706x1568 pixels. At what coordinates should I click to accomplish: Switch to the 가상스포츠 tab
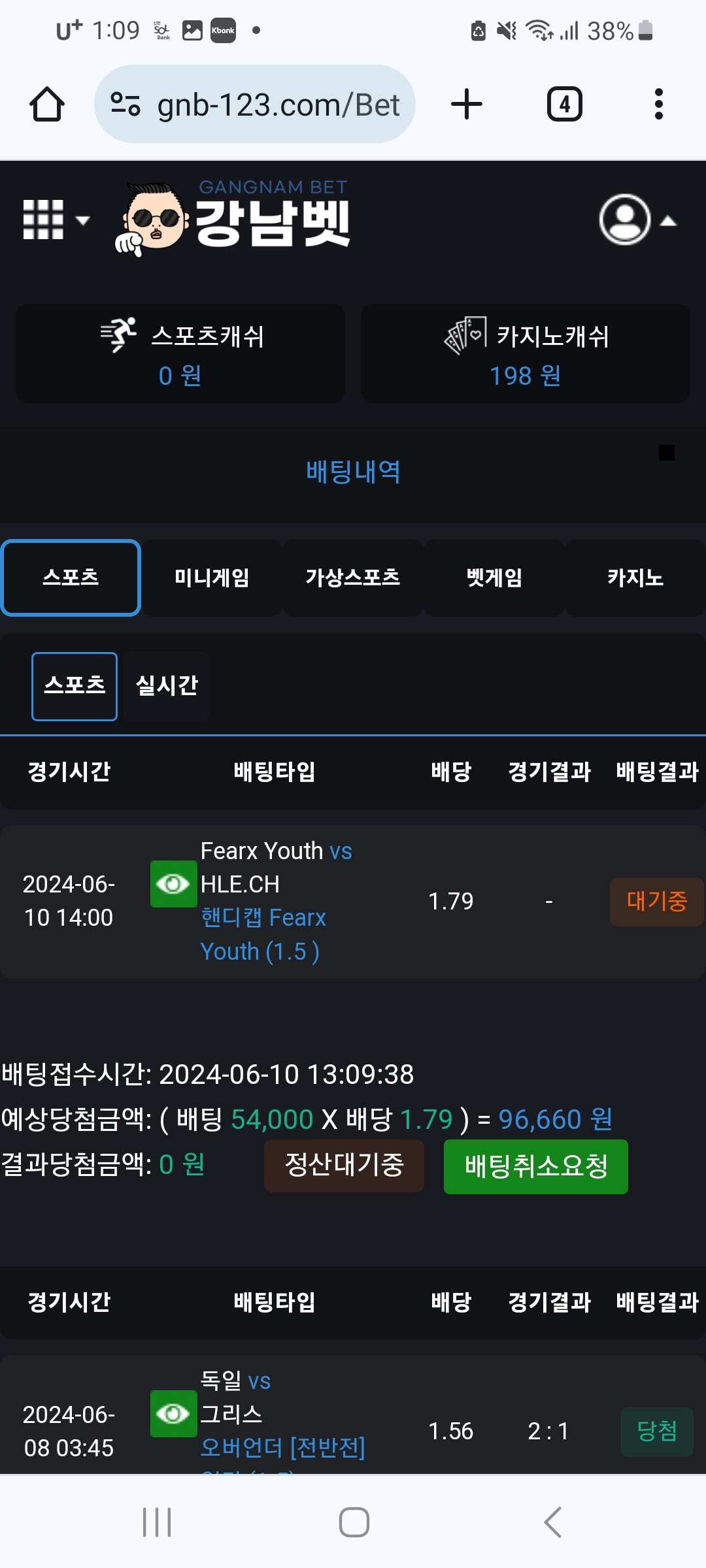tap(353, 578)
